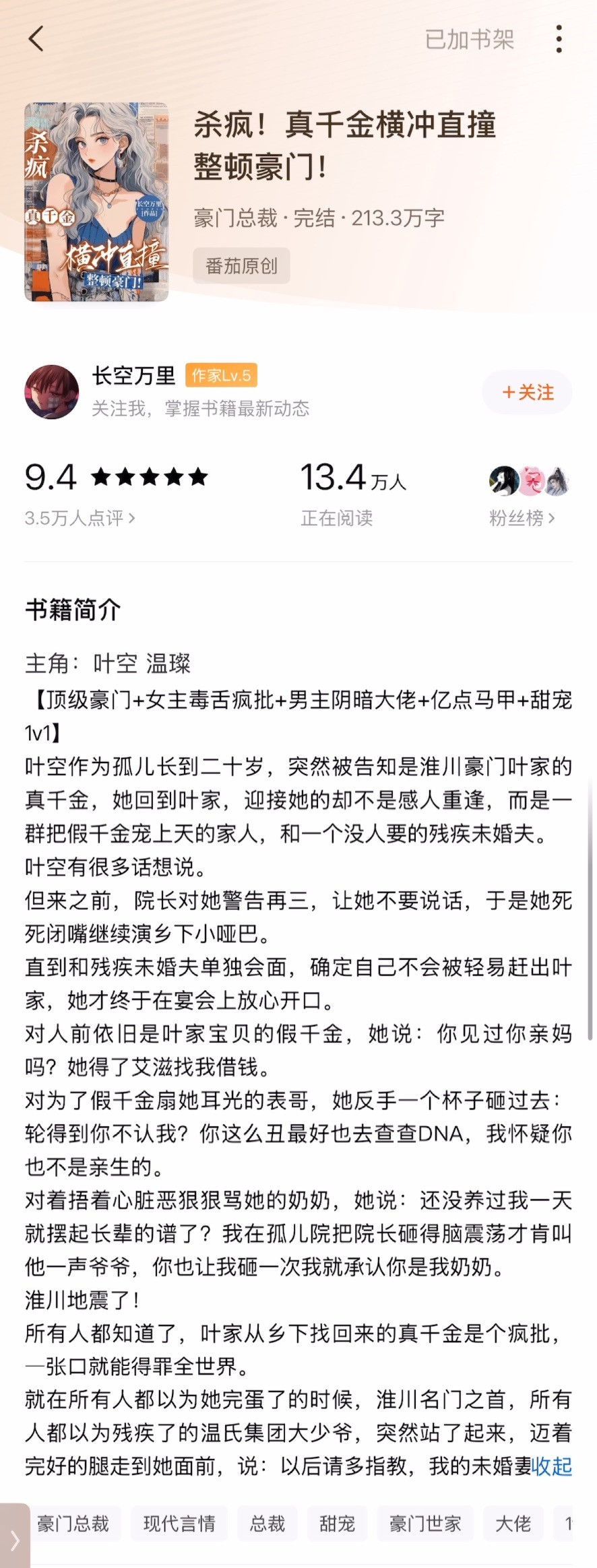Open 粉丝榜 fan leaderboard
Image resolution: width=597 pixels, height=1568 pixels.
[522, 517]
